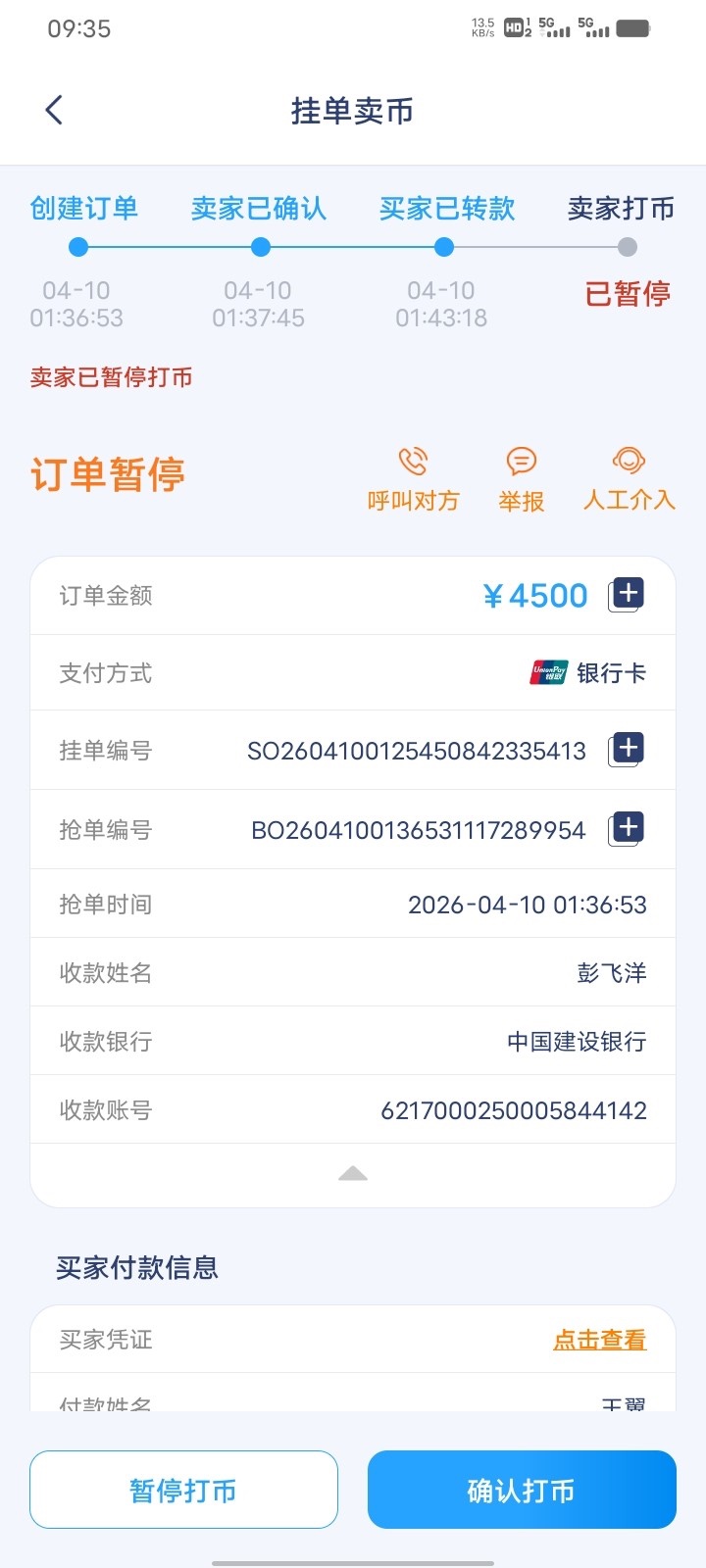Open 举报 to report this order

click(x=521, y=479)
